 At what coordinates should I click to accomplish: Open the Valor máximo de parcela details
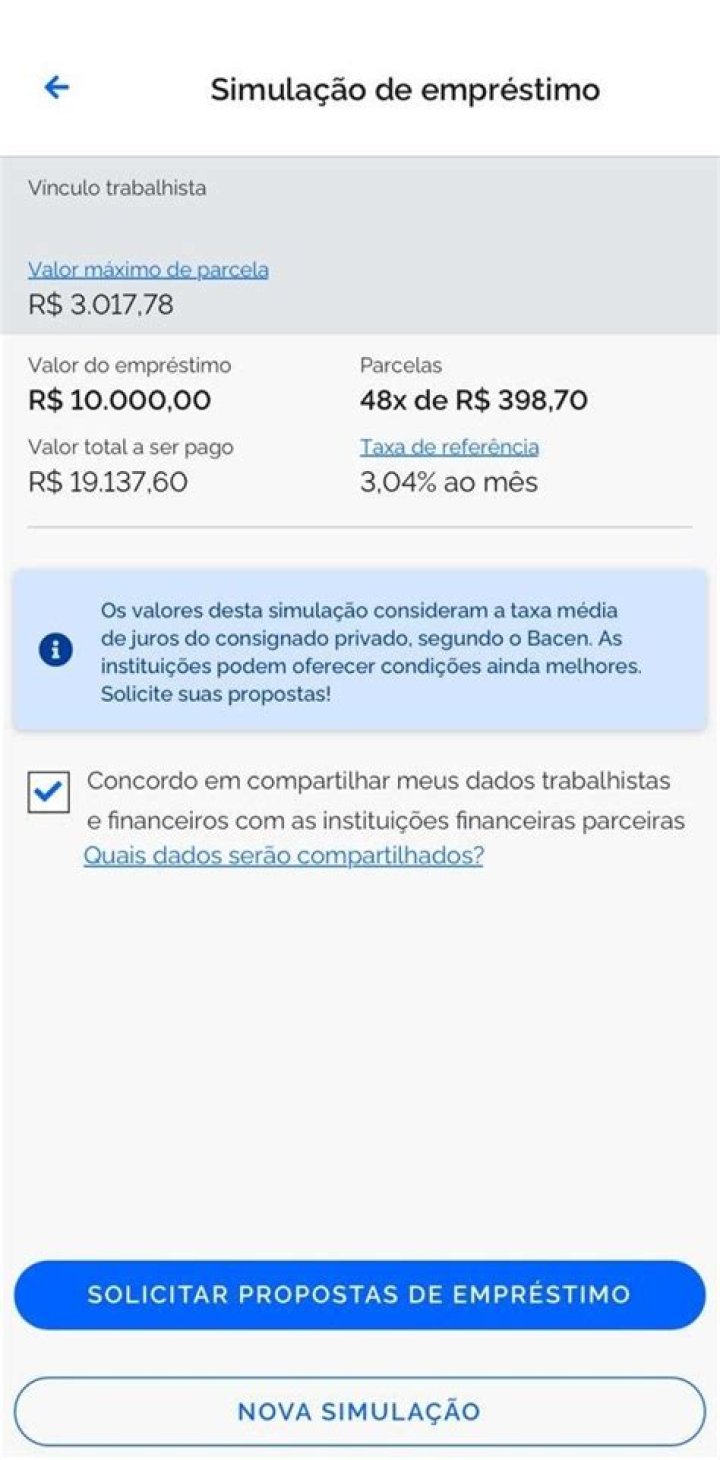pyautogui.click(x=146, y=269)
